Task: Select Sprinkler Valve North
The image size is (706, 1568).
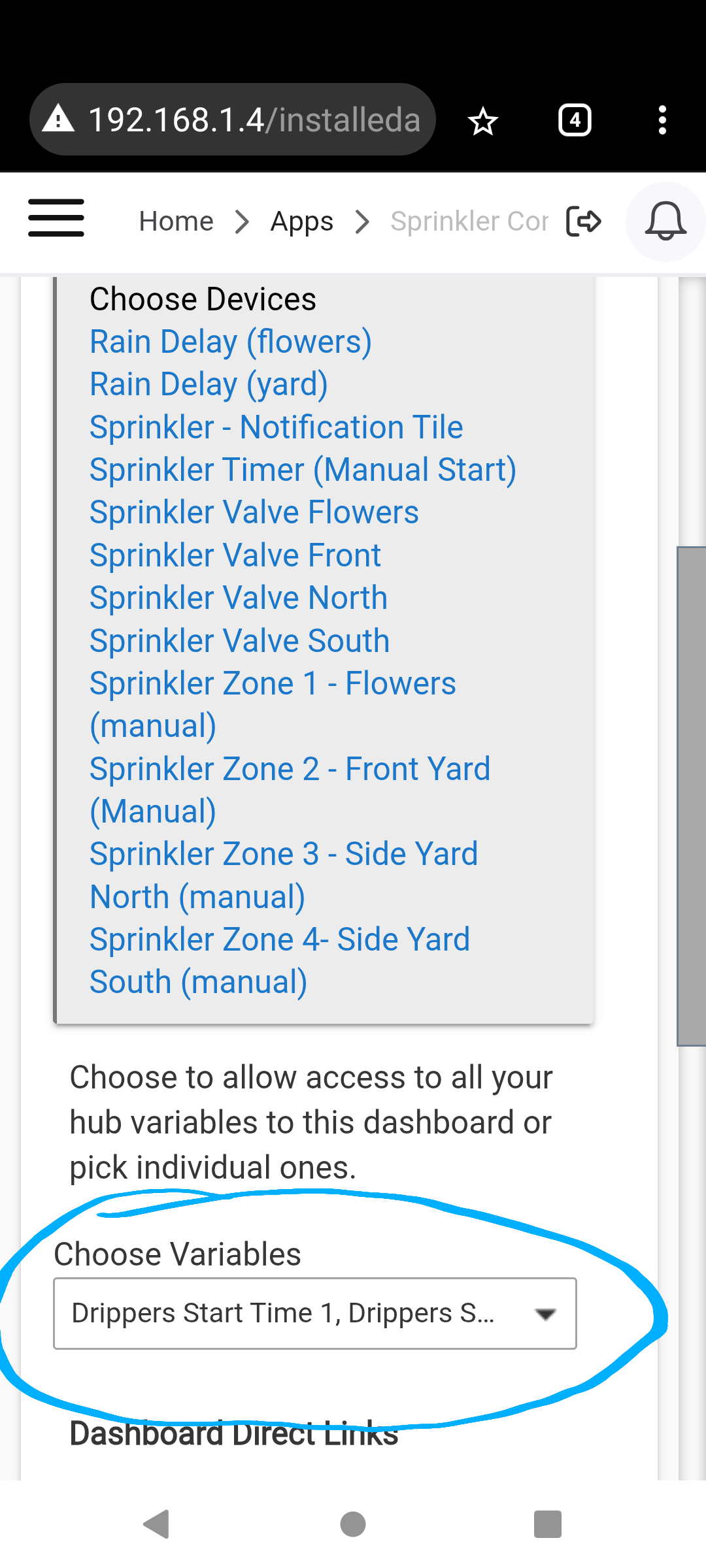Action: 238,598
